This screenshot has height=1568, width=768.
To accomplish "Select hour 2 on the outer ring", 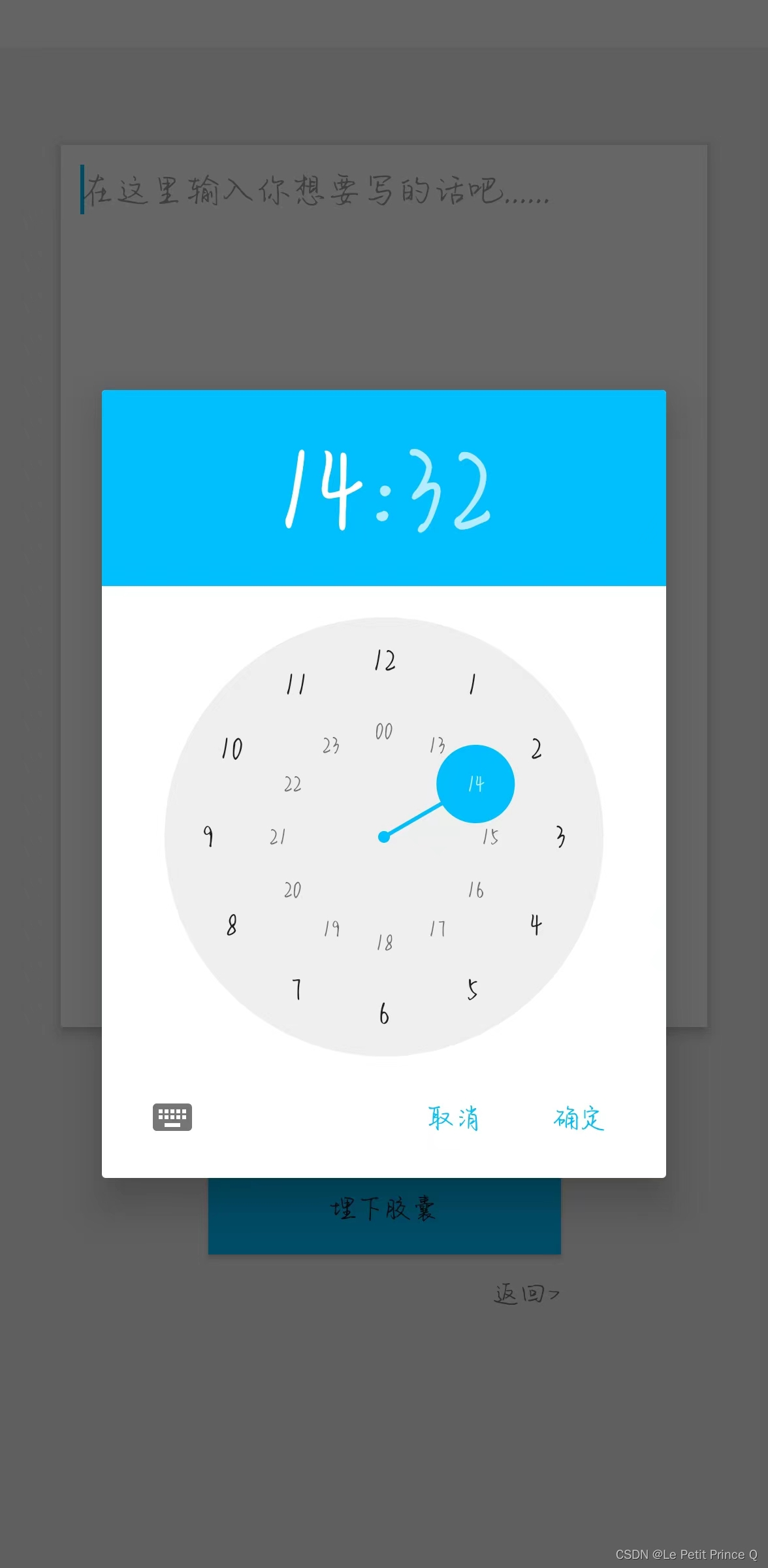I will pyautogui.click(x=536, y=748).
